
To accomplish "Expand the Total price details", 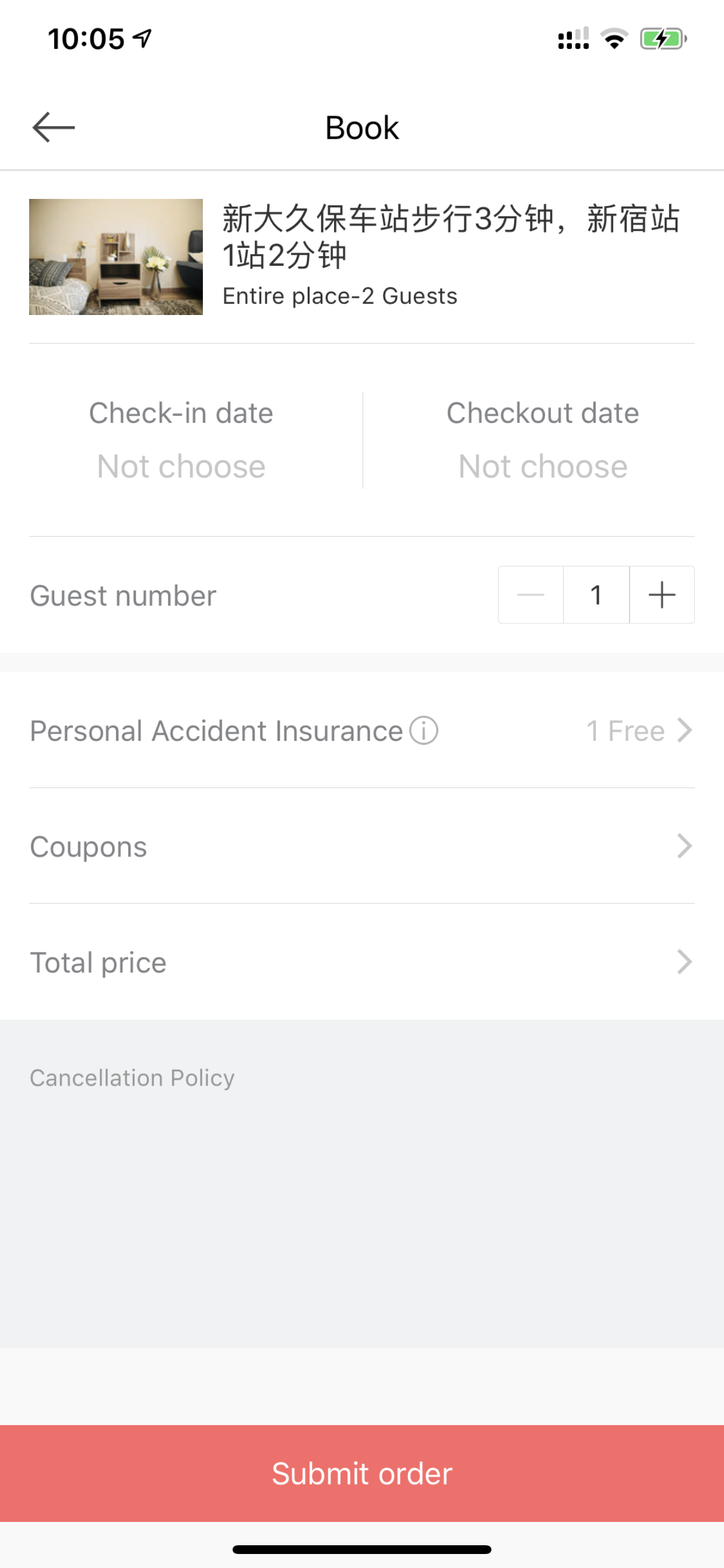I will [x=362, y=962].
